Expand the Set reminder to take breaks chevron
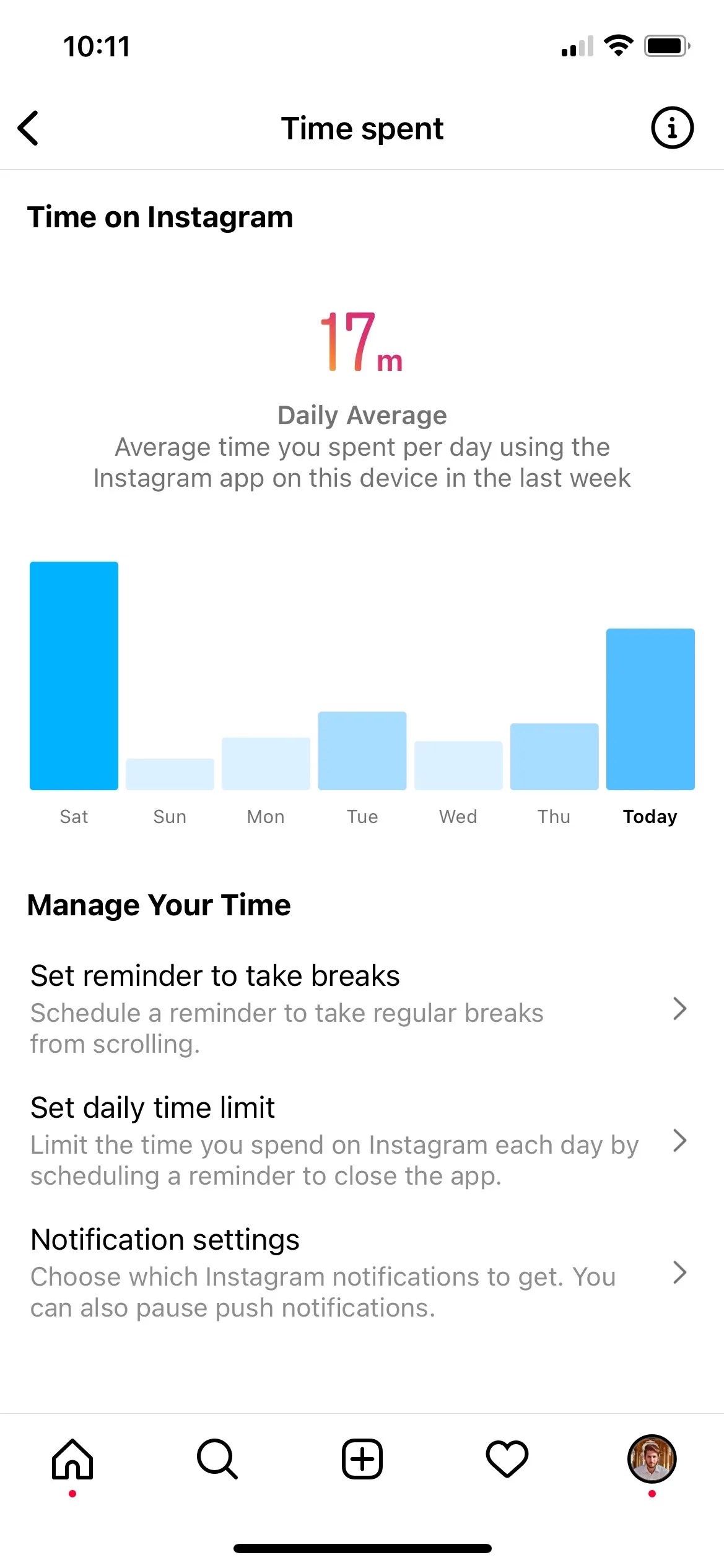Image resolution: width=724 pixels, height=1568 pixels. (680, 1009)
